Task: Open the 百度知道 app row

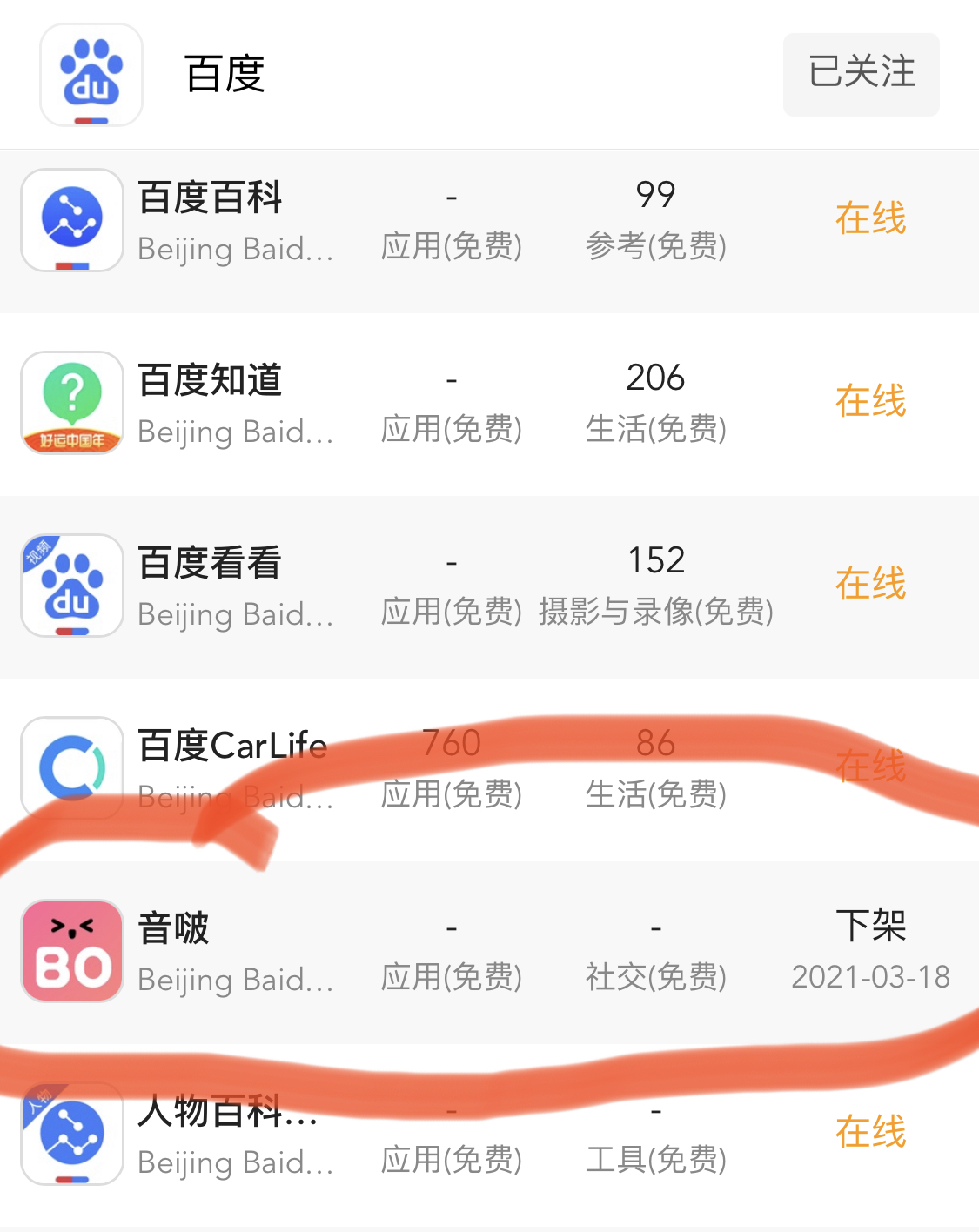Action: click(x=210, y=381)
